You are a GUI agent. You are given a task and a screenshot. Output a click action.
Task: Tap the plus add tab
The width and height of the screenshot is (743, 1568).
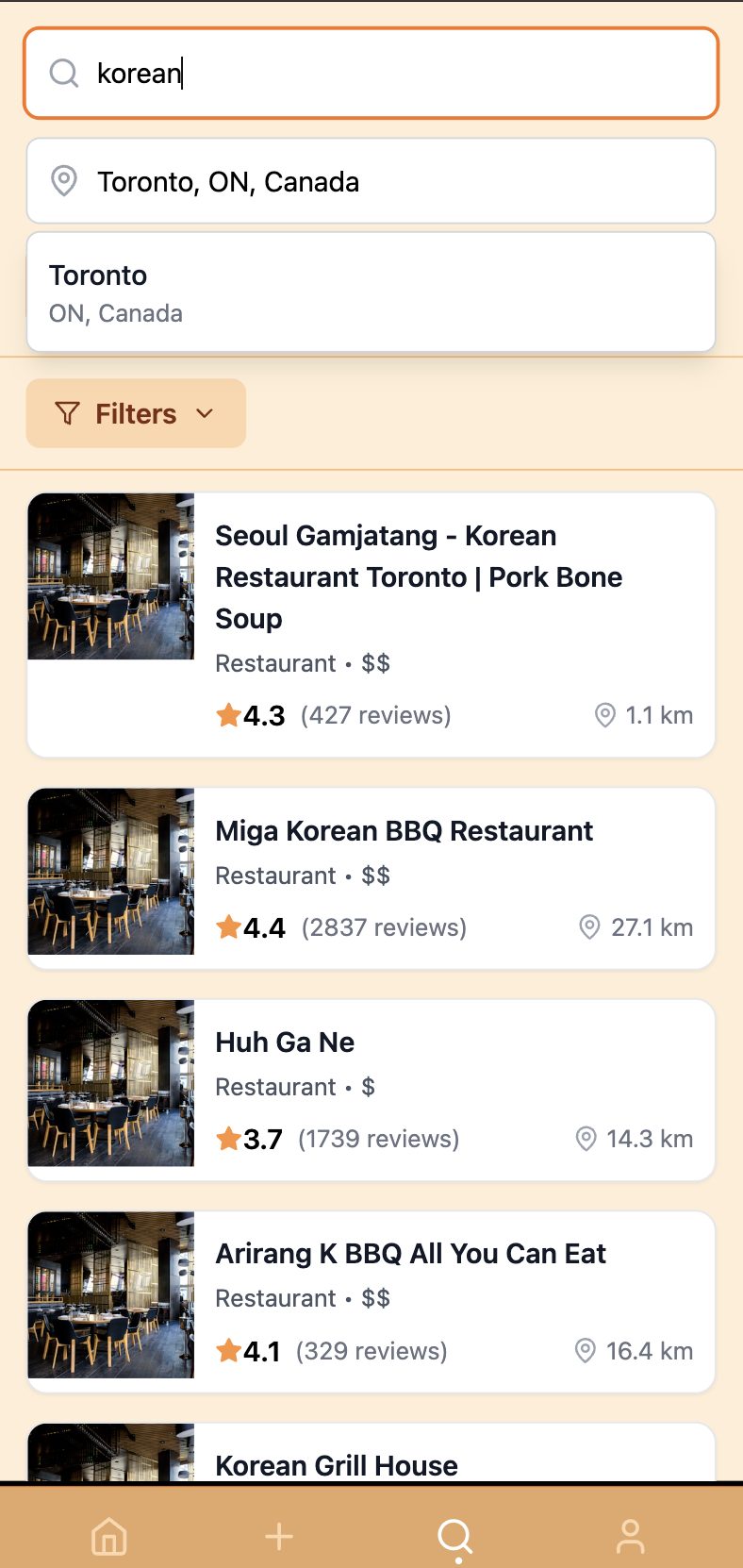click(x=279, y=1536)
